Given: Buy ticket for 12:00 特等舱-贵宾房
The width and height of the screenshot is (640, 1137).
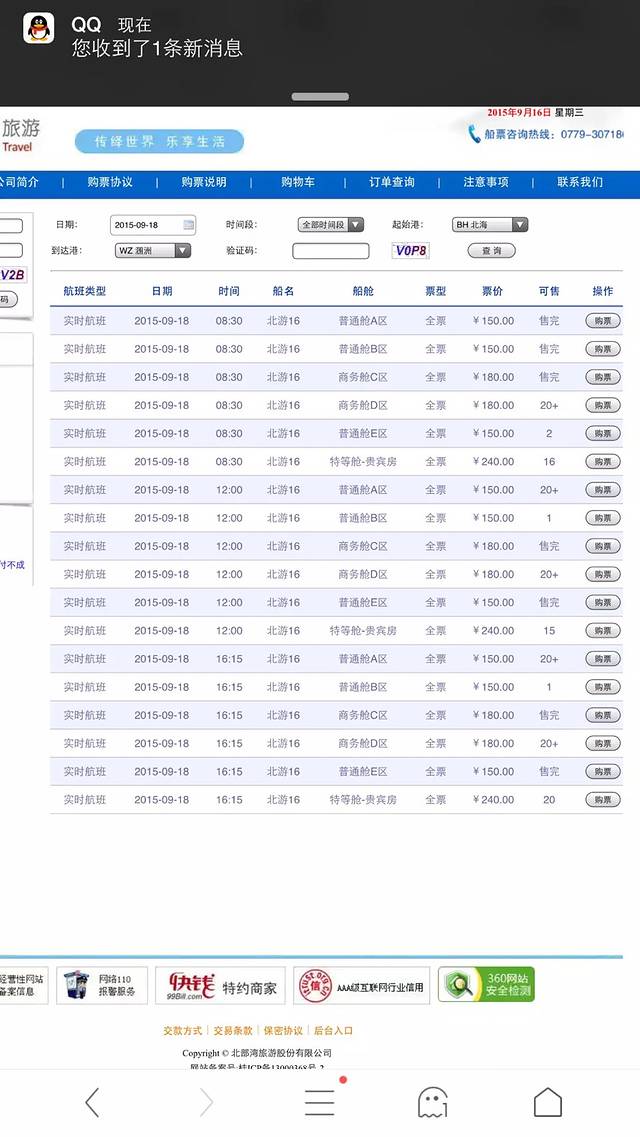Looking at the screenshot, I should (602, 631).
